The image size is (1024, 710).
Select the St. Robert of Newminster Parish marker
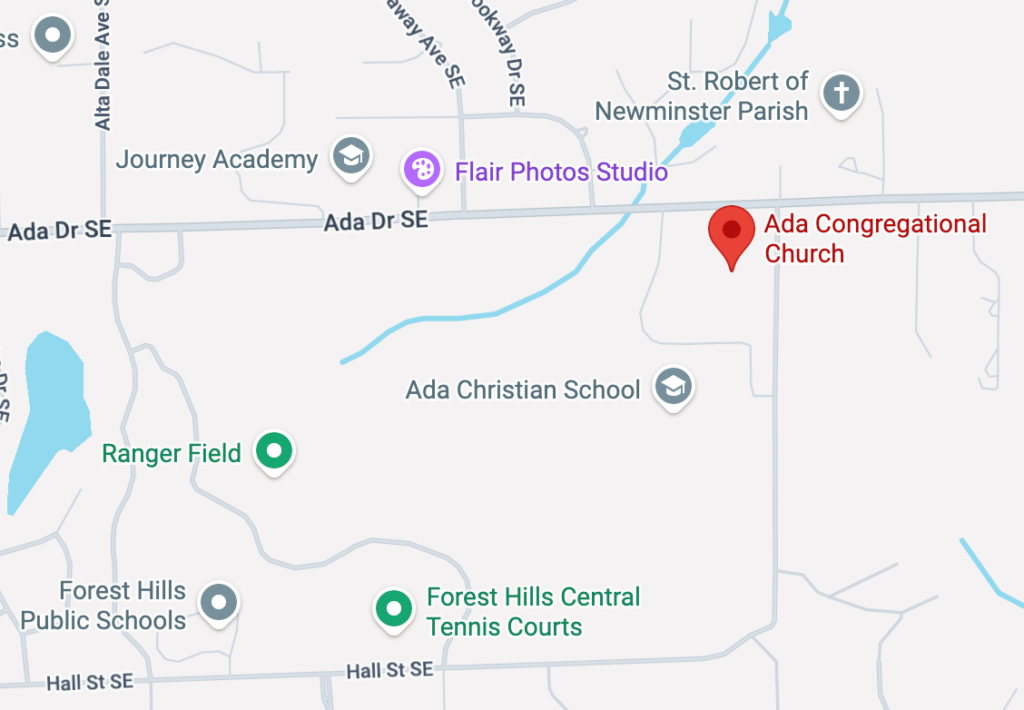(x=841, y=94)
